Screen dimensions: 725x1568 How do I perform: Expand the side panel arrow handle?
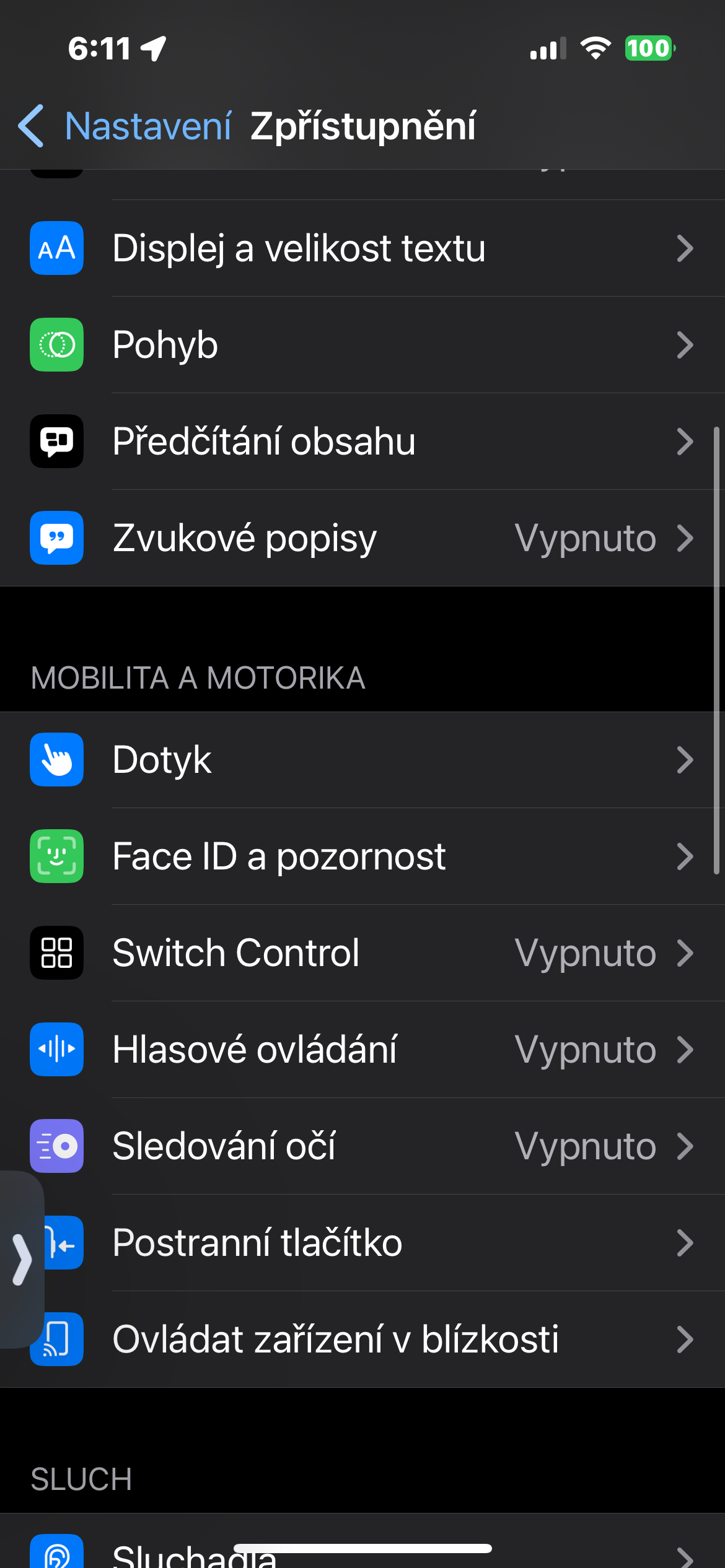click(x=21, y=1260)
